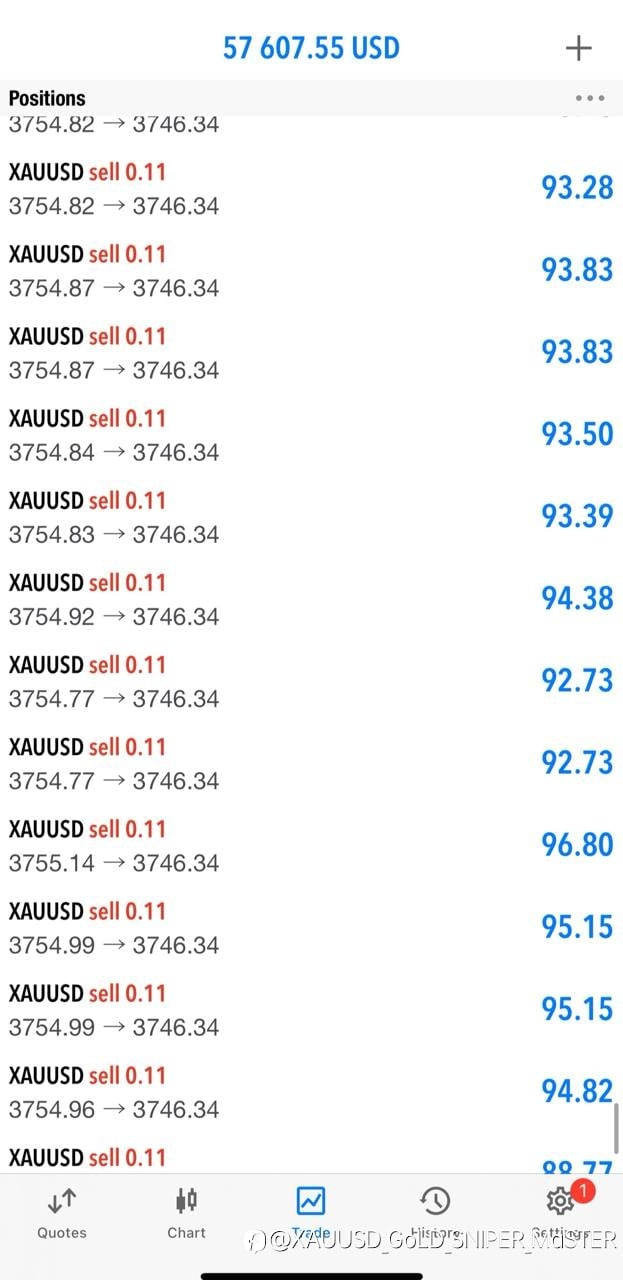Open the XAUUSD position with profit 94.38
Image resolution: width=623 pixels, height=1280 pixels.
coord(311,598)
